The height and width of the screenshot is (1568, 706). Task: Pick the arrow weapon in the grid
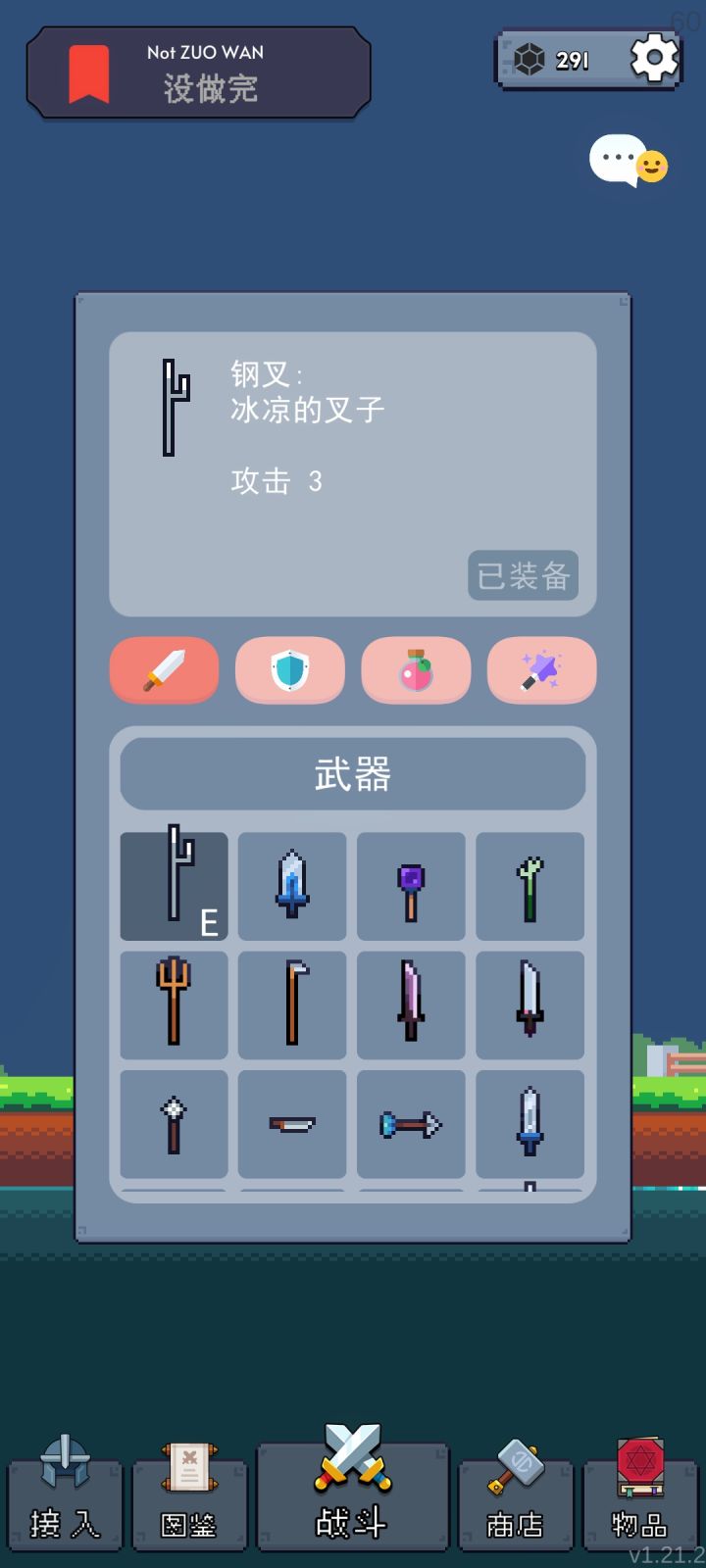pos(411,1124)
